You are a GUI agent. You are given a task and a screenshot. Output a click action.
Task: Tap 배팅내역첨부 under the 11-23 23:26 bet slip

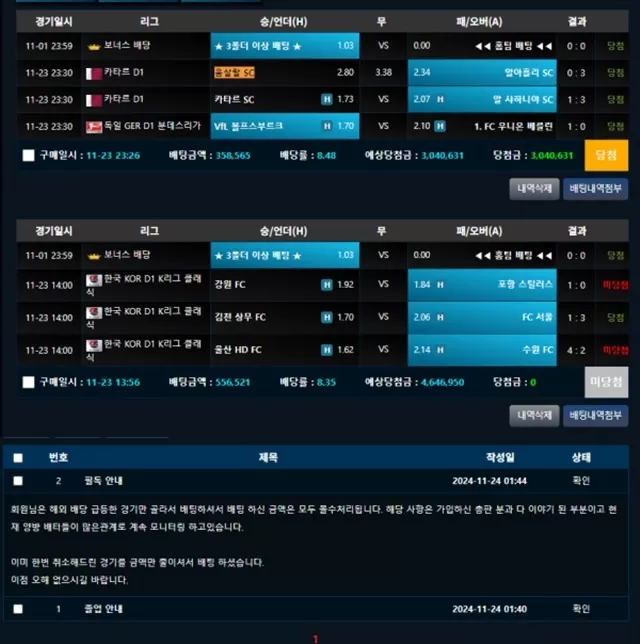596,188
